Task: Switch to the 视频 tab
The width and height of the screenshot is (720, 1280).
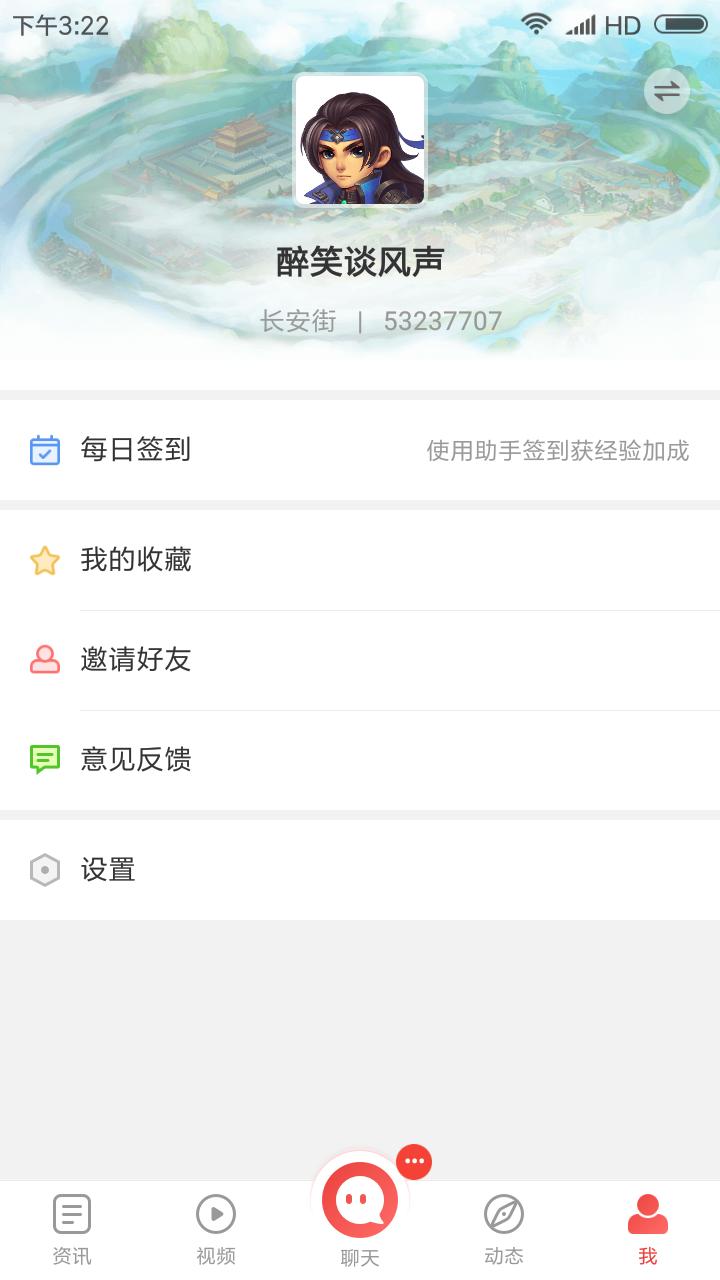Action: (216, 1229)
